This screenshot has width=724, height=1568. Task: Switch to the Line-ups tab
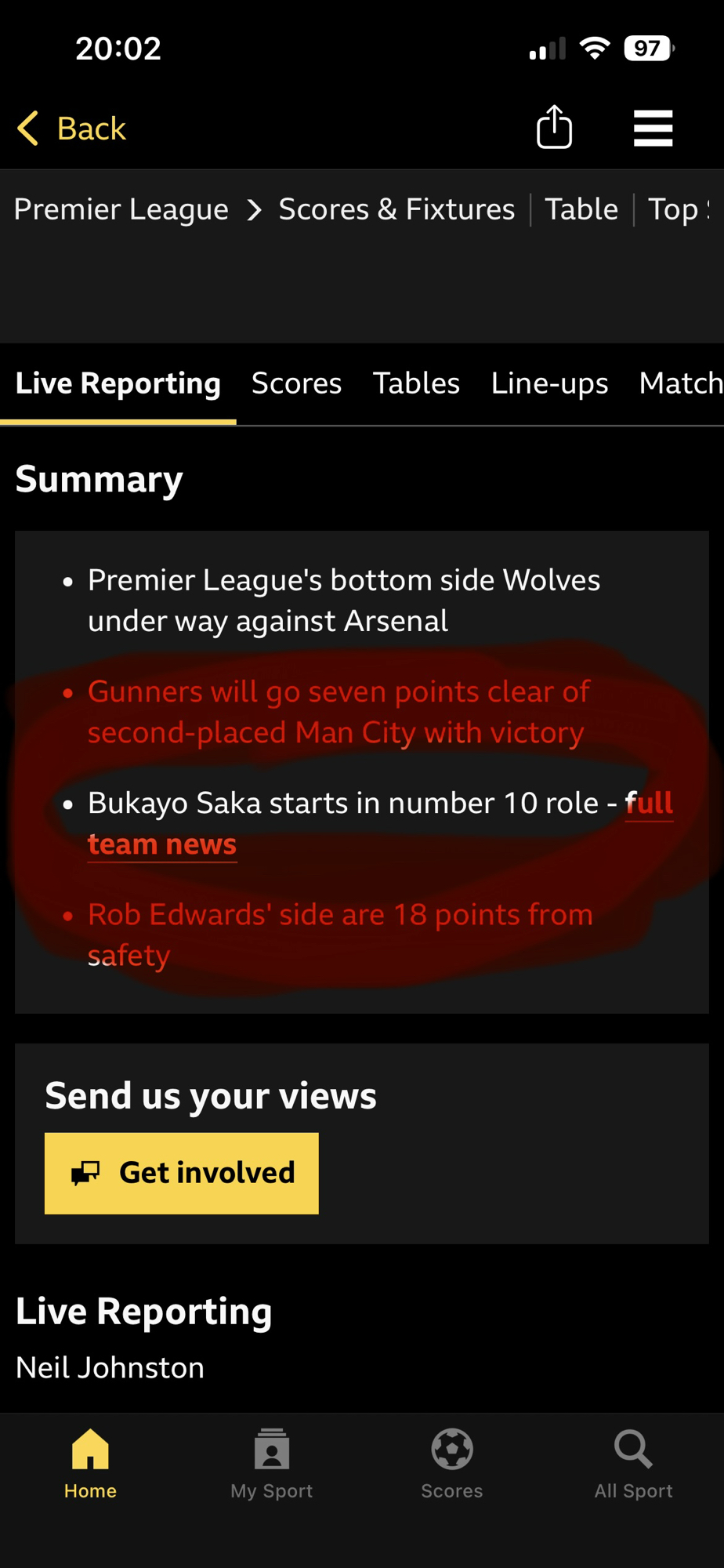[x=549, y=383]
